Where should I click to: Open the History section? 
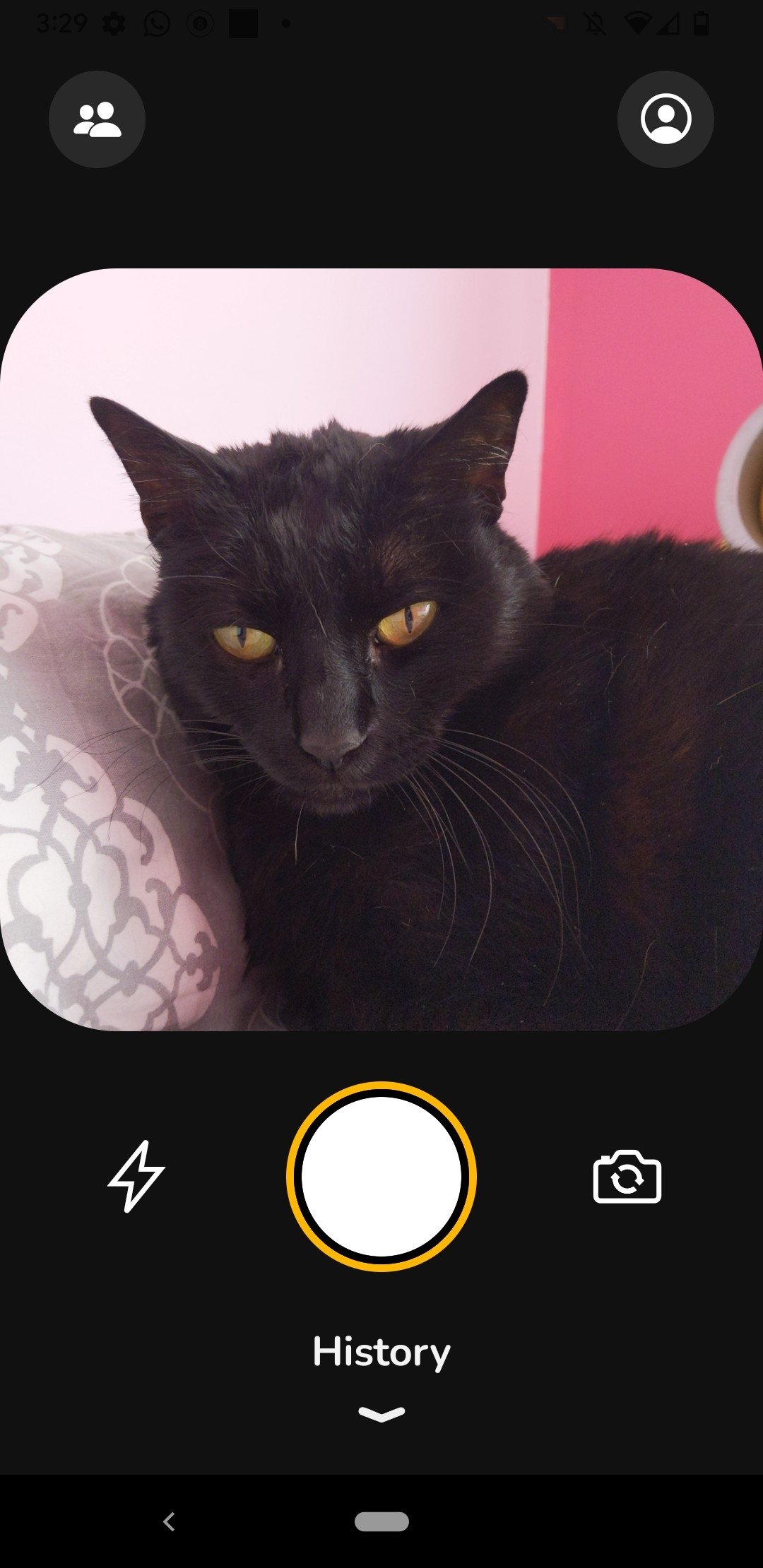point(381,1352)
